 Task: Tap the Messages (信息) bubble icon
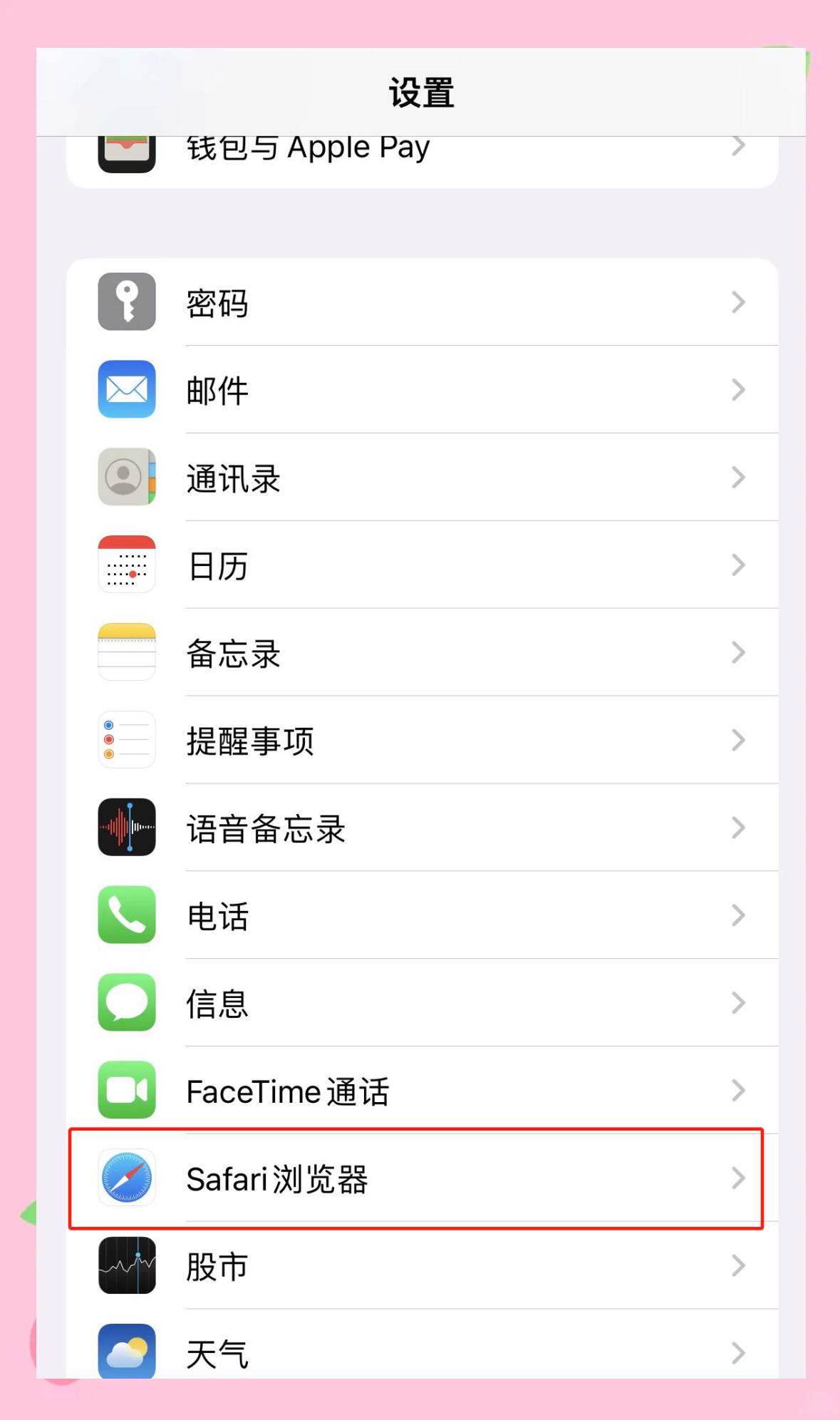[126, 1004]
